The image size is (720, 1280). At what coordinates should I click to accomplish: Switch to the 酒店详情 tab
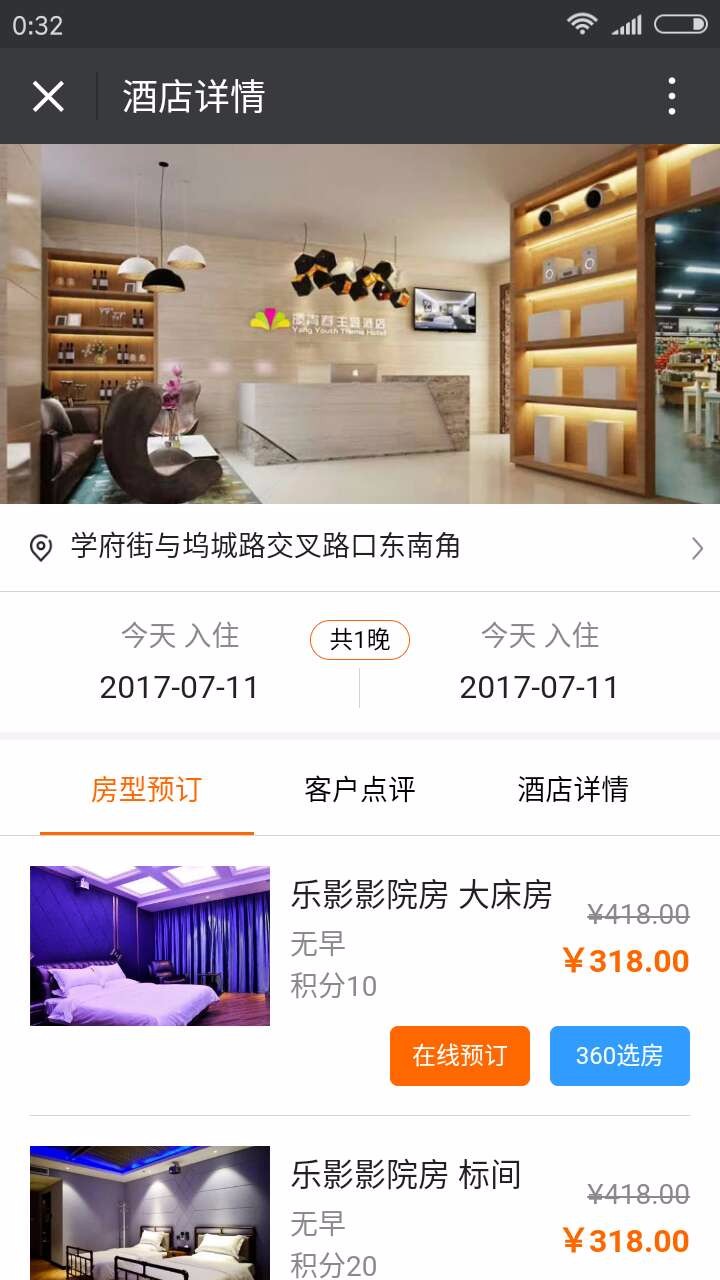(x=573, y=790)
